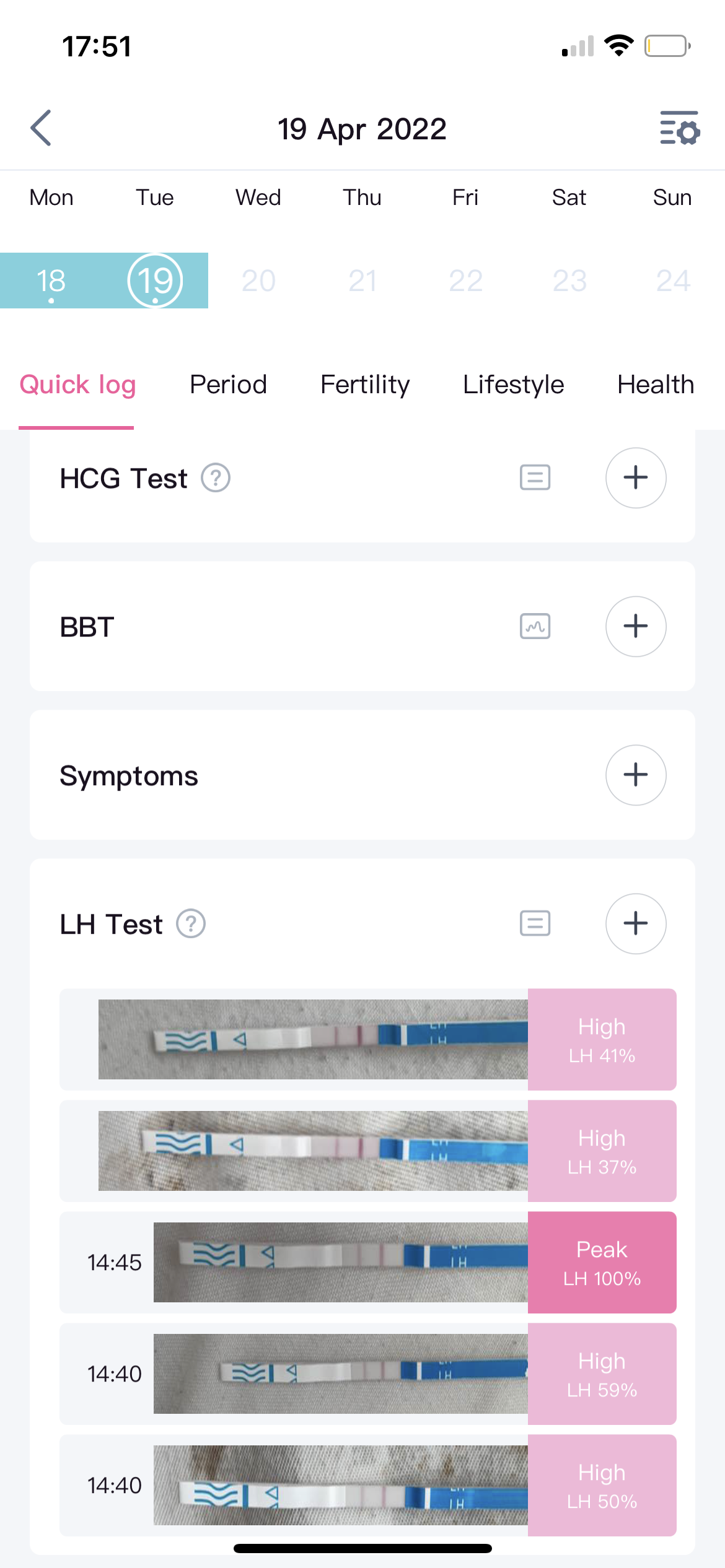Open the log settings icon

[x=680, y=128]
